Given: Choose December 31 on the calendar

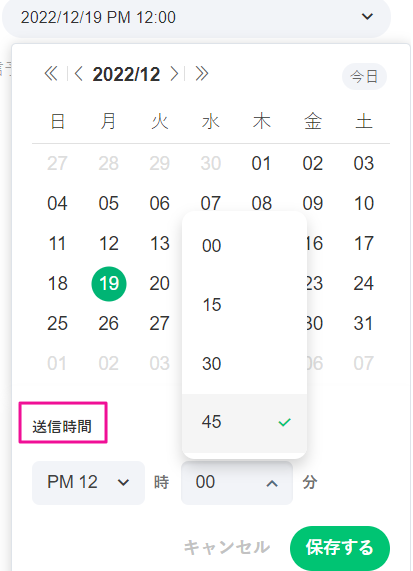Looking at the screenshot, I should pos(363,324).
